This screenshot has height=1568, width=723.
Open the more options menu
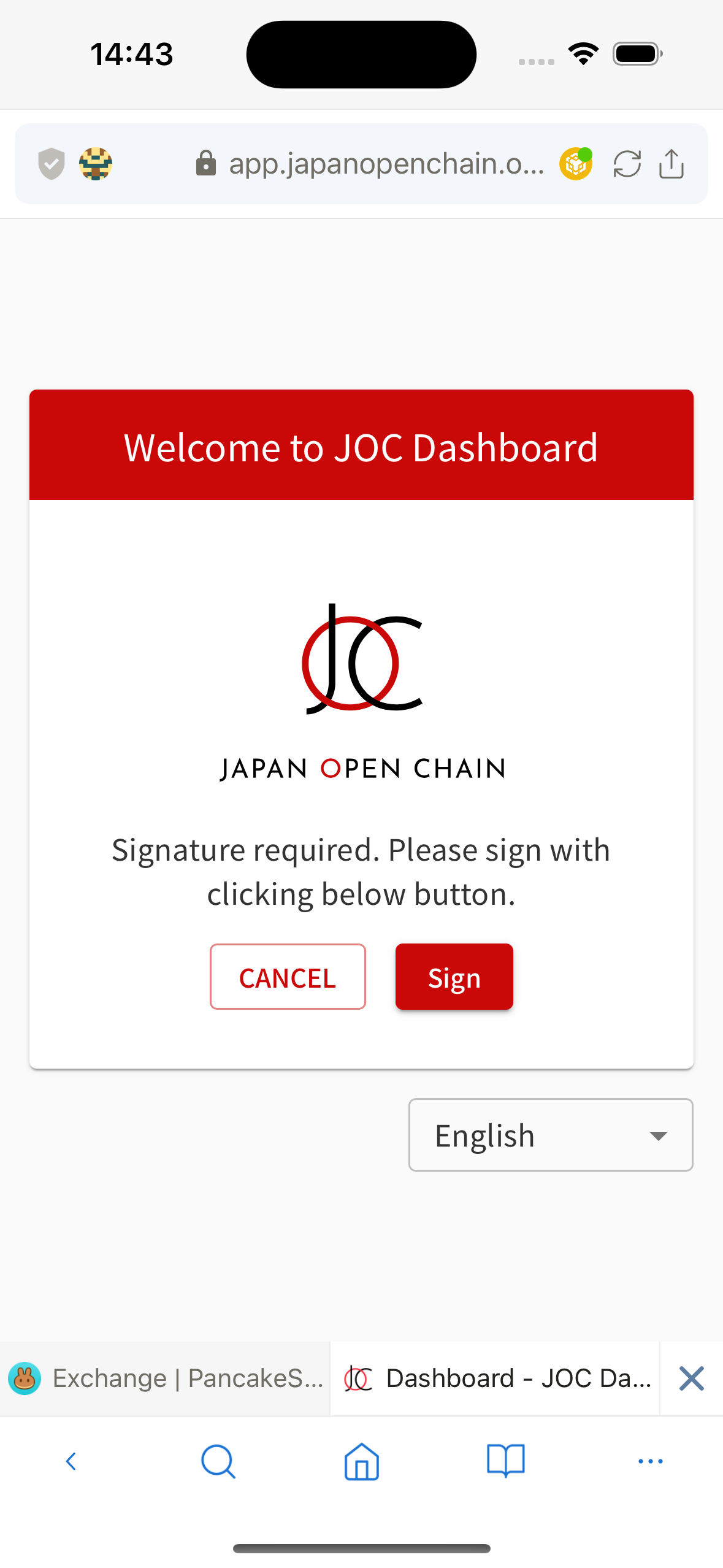(x=650, y=1461)
